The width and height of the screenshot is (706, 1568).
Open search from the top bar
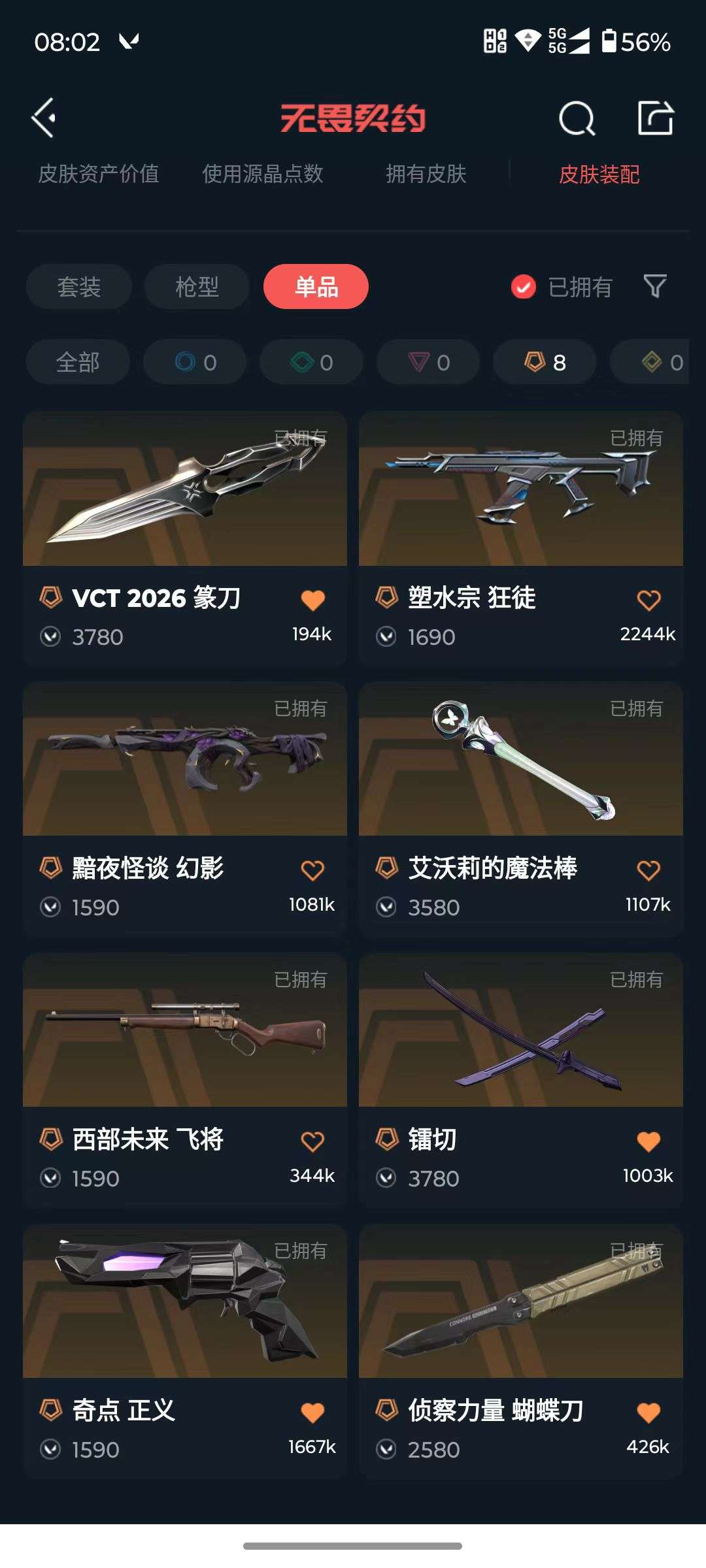point(575,118)
